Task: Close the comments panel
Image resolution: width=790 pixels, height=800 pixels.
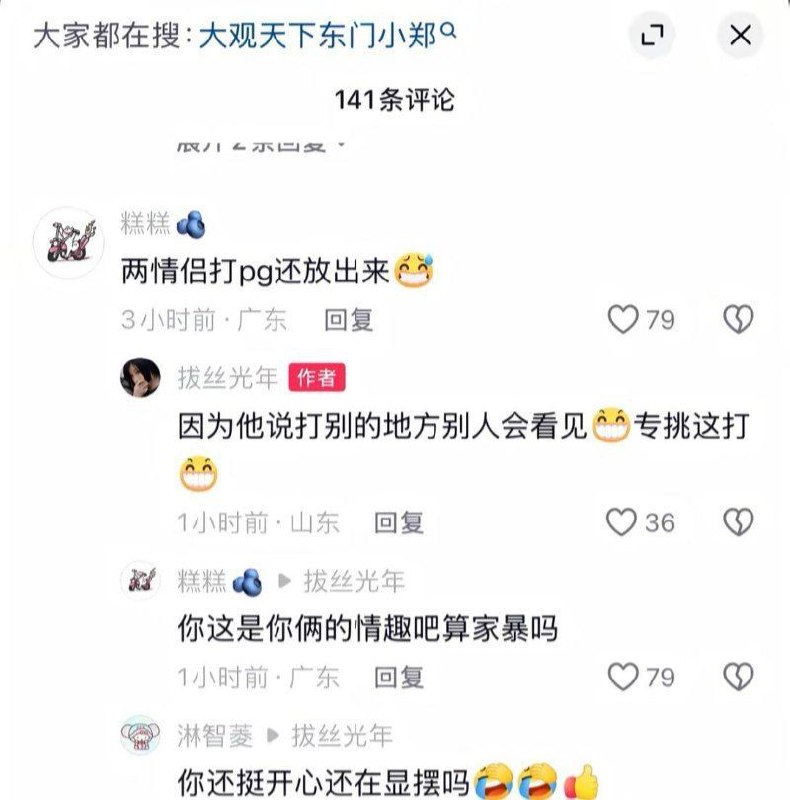Action: click(x=740, y=36)
